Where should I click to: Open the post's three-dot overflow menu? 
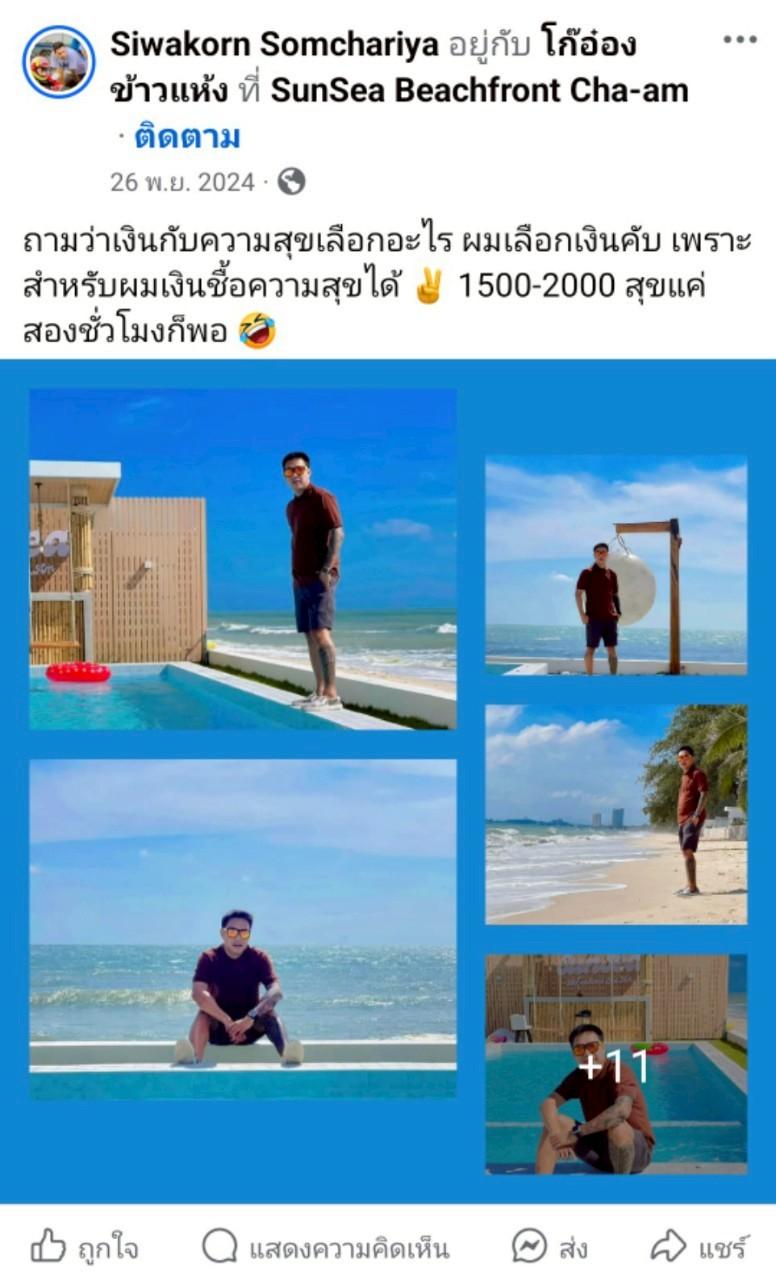(x=740, y=40)
